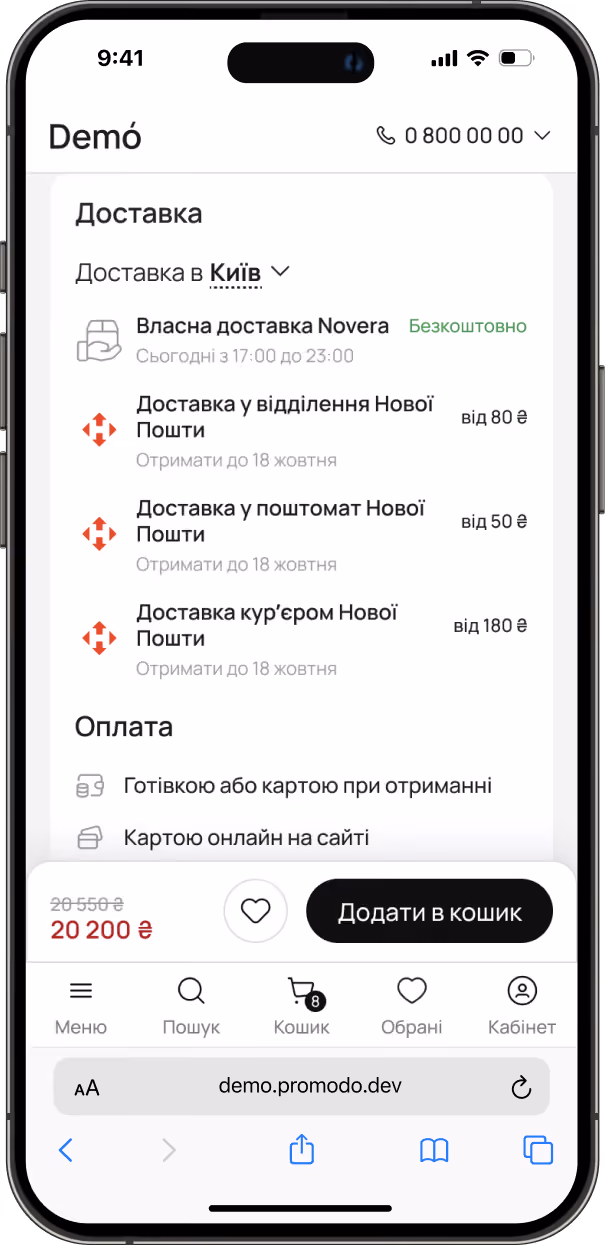Add product to favorites with heart button

[256, 911]
